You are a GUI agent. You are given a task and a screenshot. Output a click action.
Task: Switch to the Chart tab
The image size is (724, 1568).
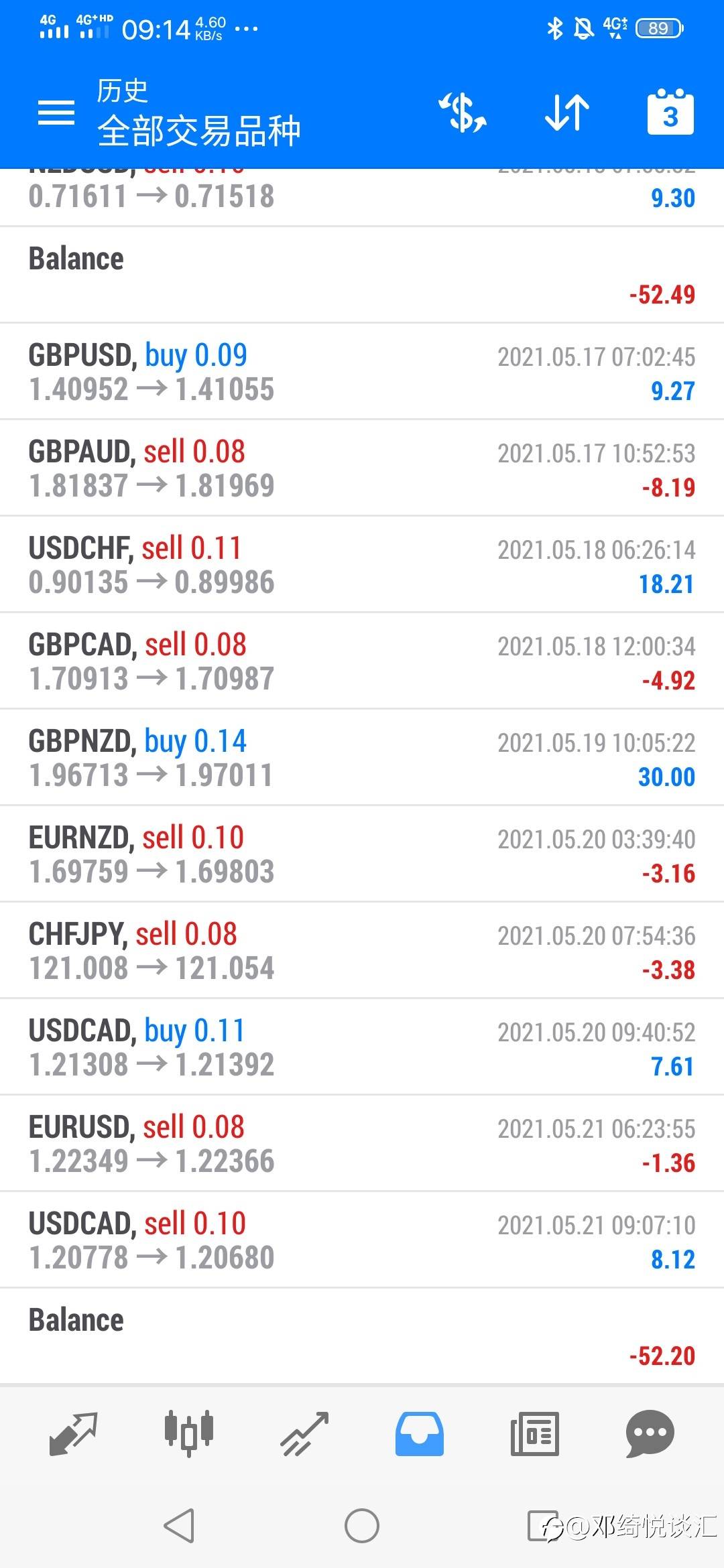[x=189, y=1434]
